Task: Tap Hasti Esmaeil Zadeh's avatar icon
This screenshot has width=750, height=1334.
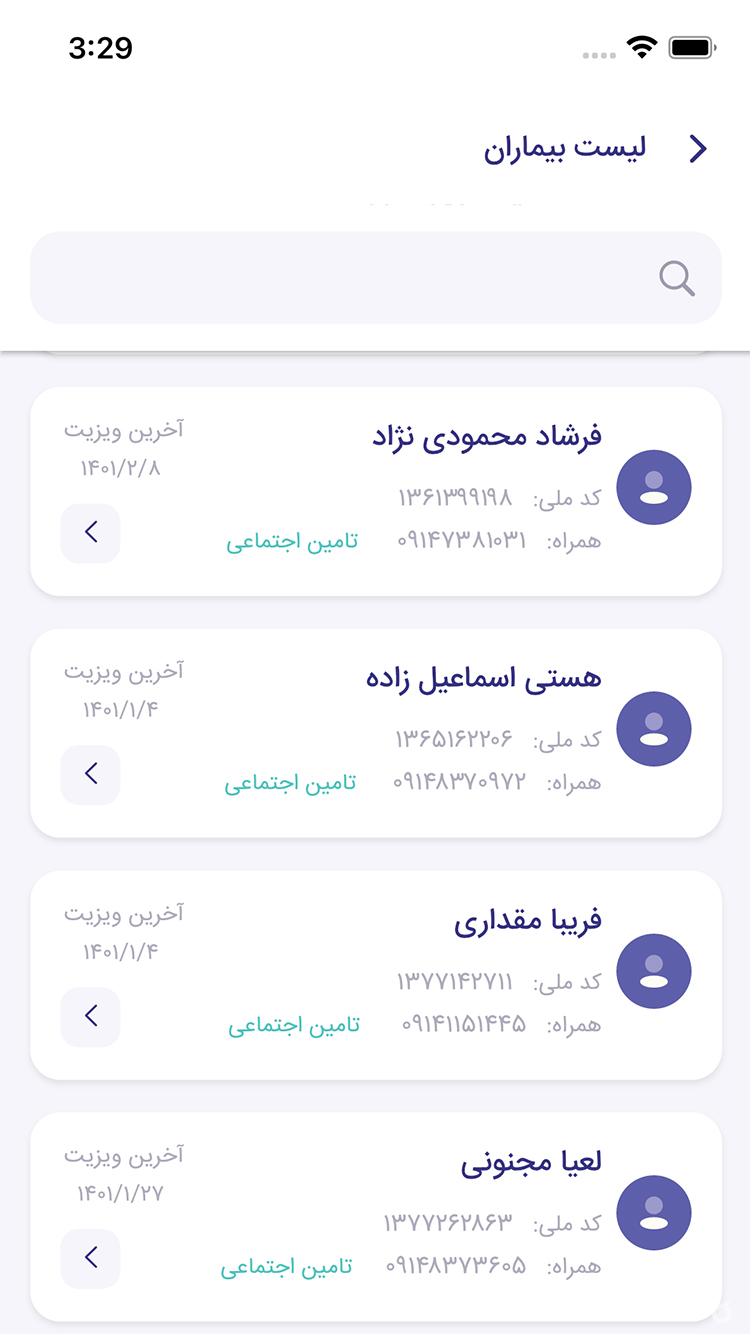Action: [x=654, y=729]
